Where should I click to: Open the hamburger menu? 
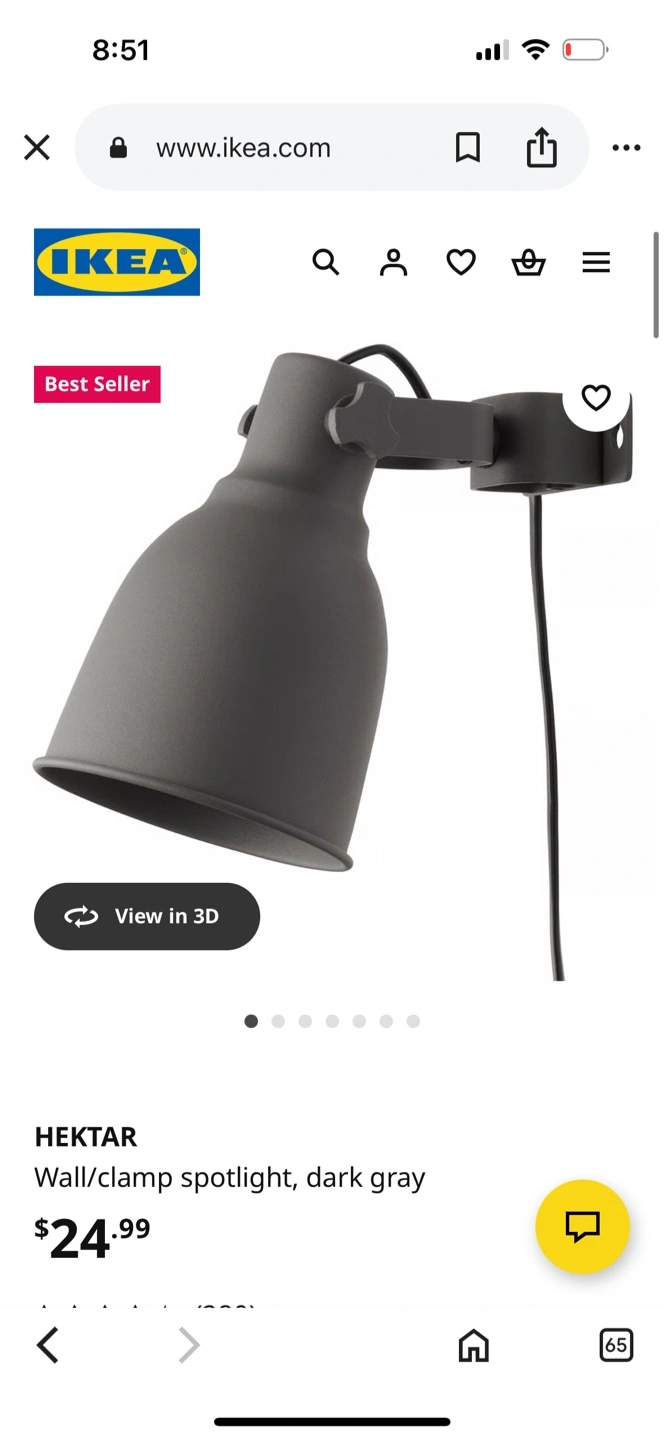click(x=596, y=262)
